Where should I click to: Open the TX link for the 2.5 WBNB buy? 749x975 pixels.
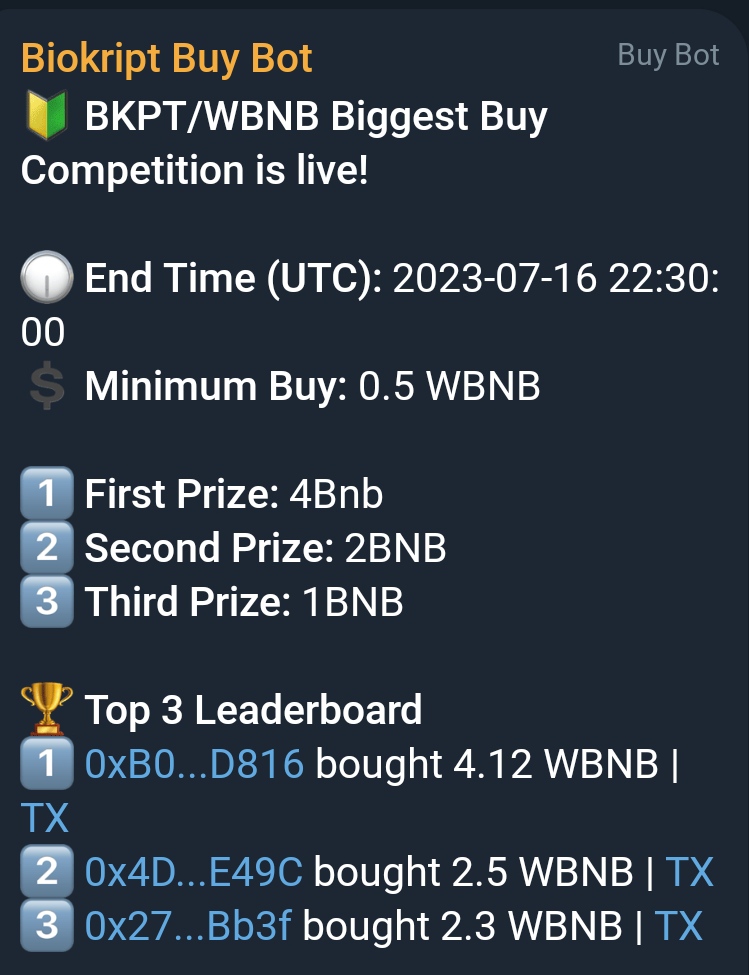(x=689, y=872)
